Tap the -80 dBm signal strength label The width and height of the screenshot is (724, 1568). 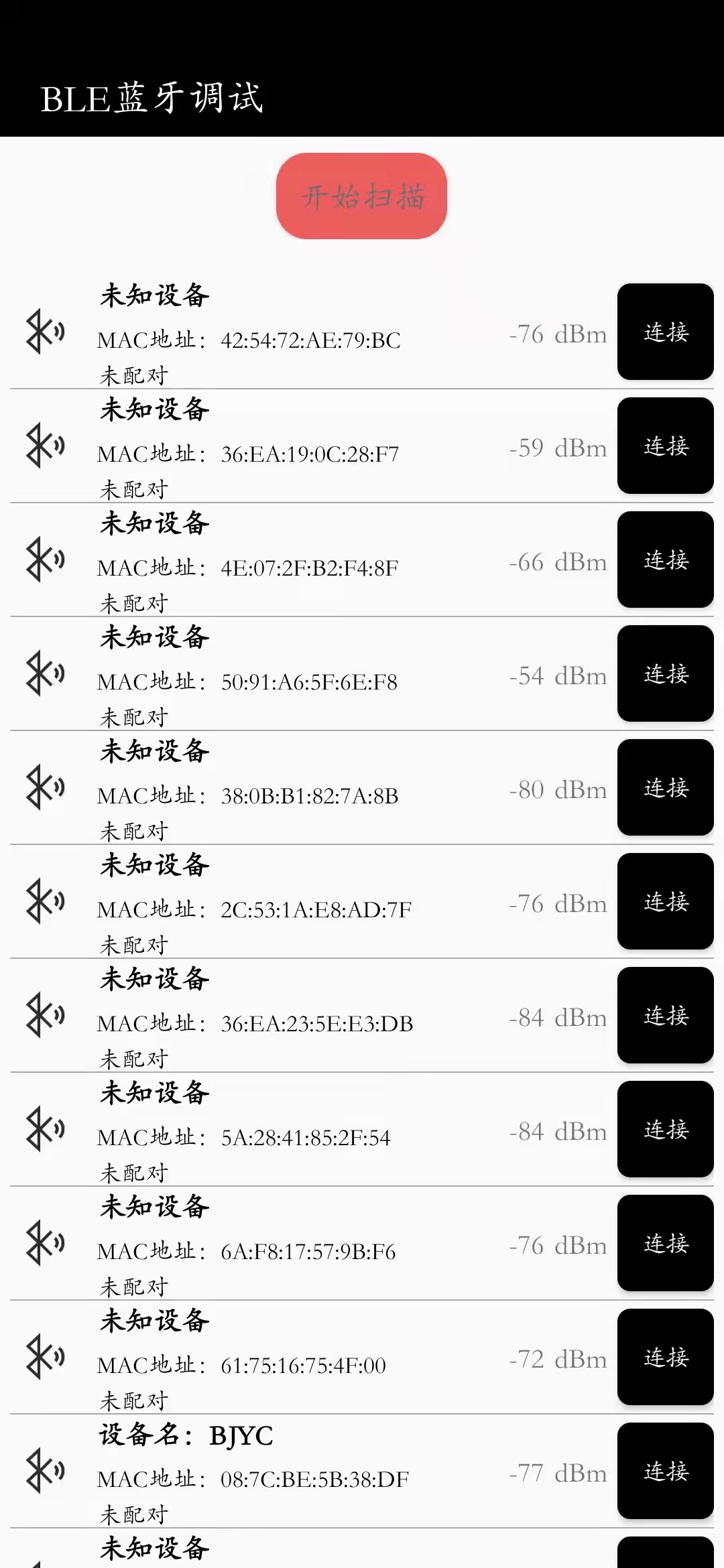click(x=555, y=789)
